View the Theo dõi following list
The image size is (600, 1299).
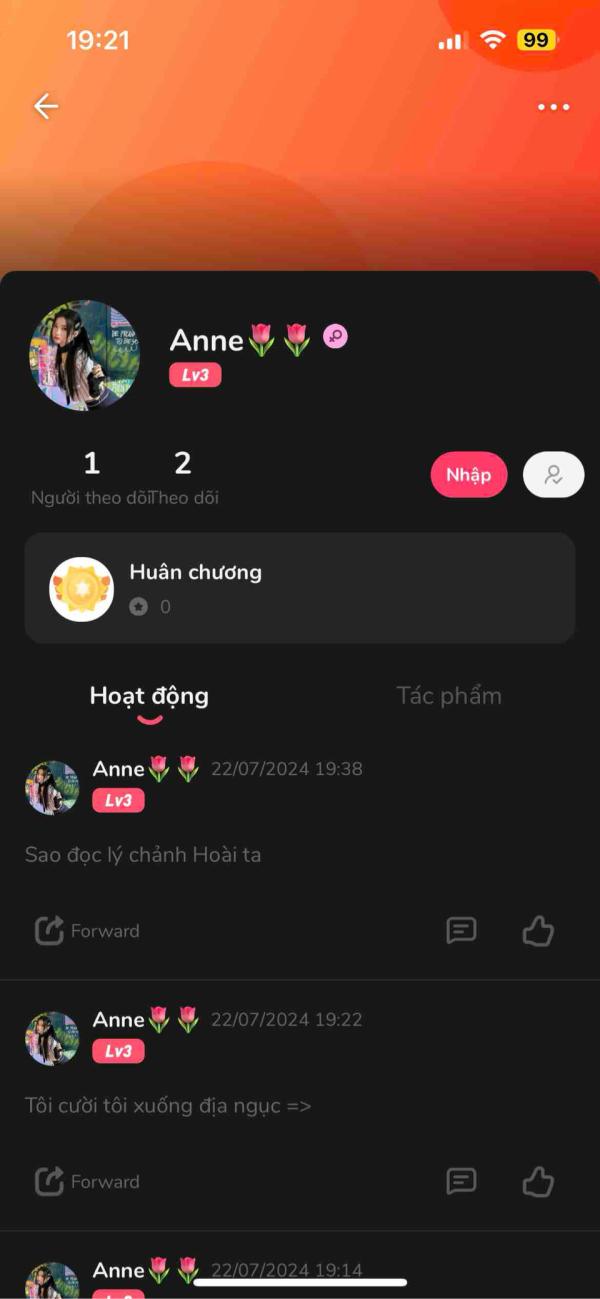click(184, 478)
